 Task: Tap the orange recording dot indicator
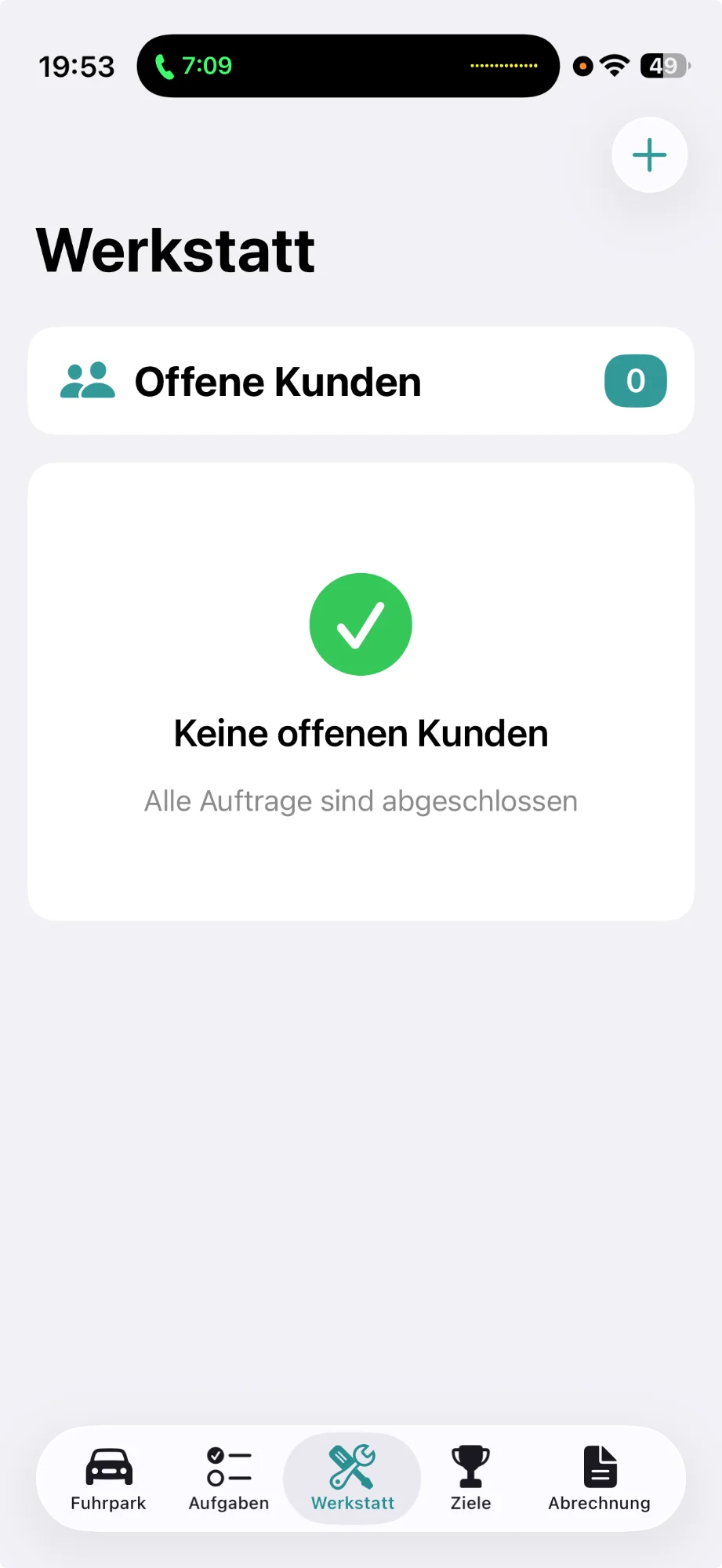pyautogui.click(x=582, y=67)
